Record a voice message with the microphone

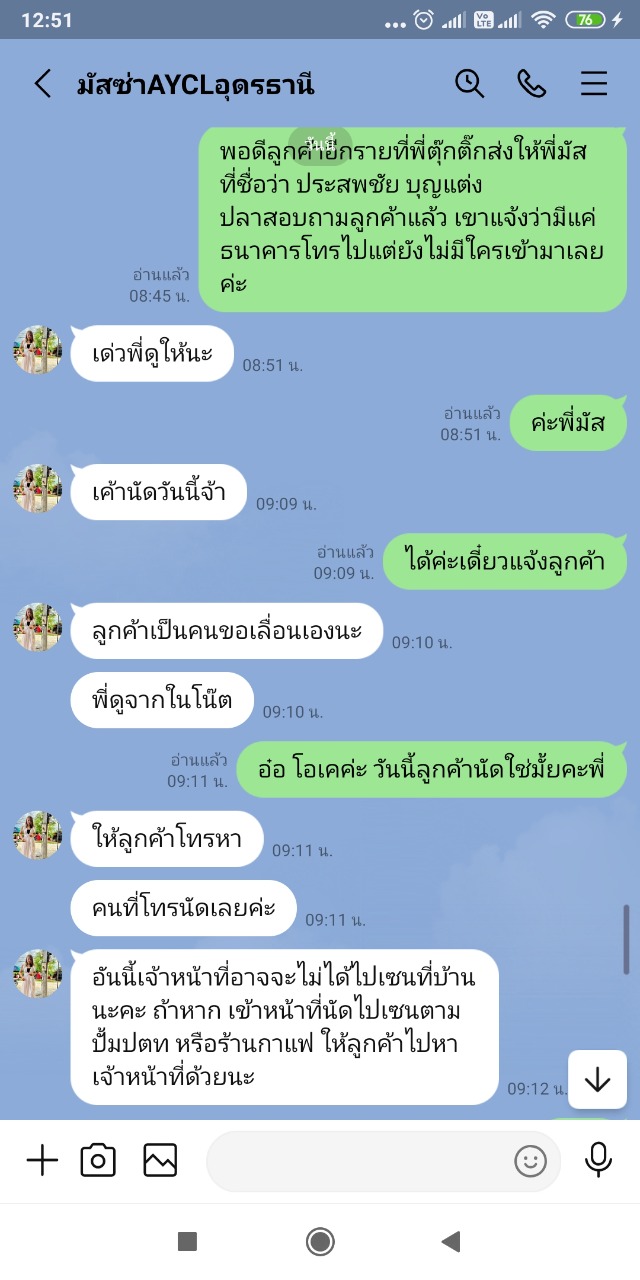coord(598,1160)
